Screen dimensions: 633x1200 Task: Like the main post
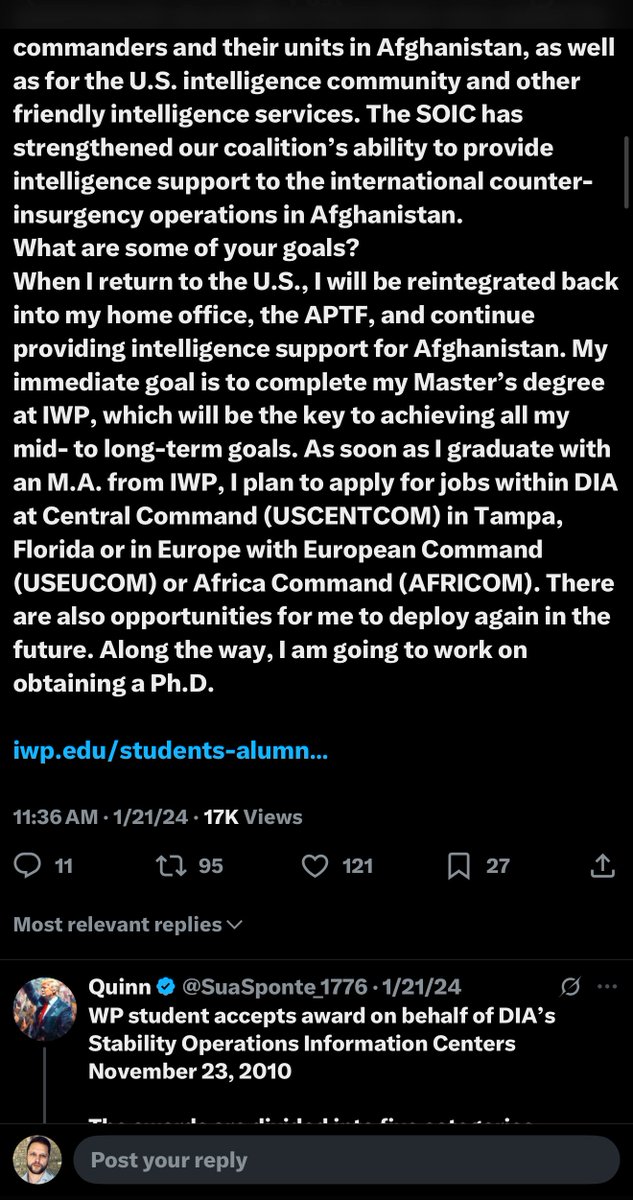pos(315,866)
